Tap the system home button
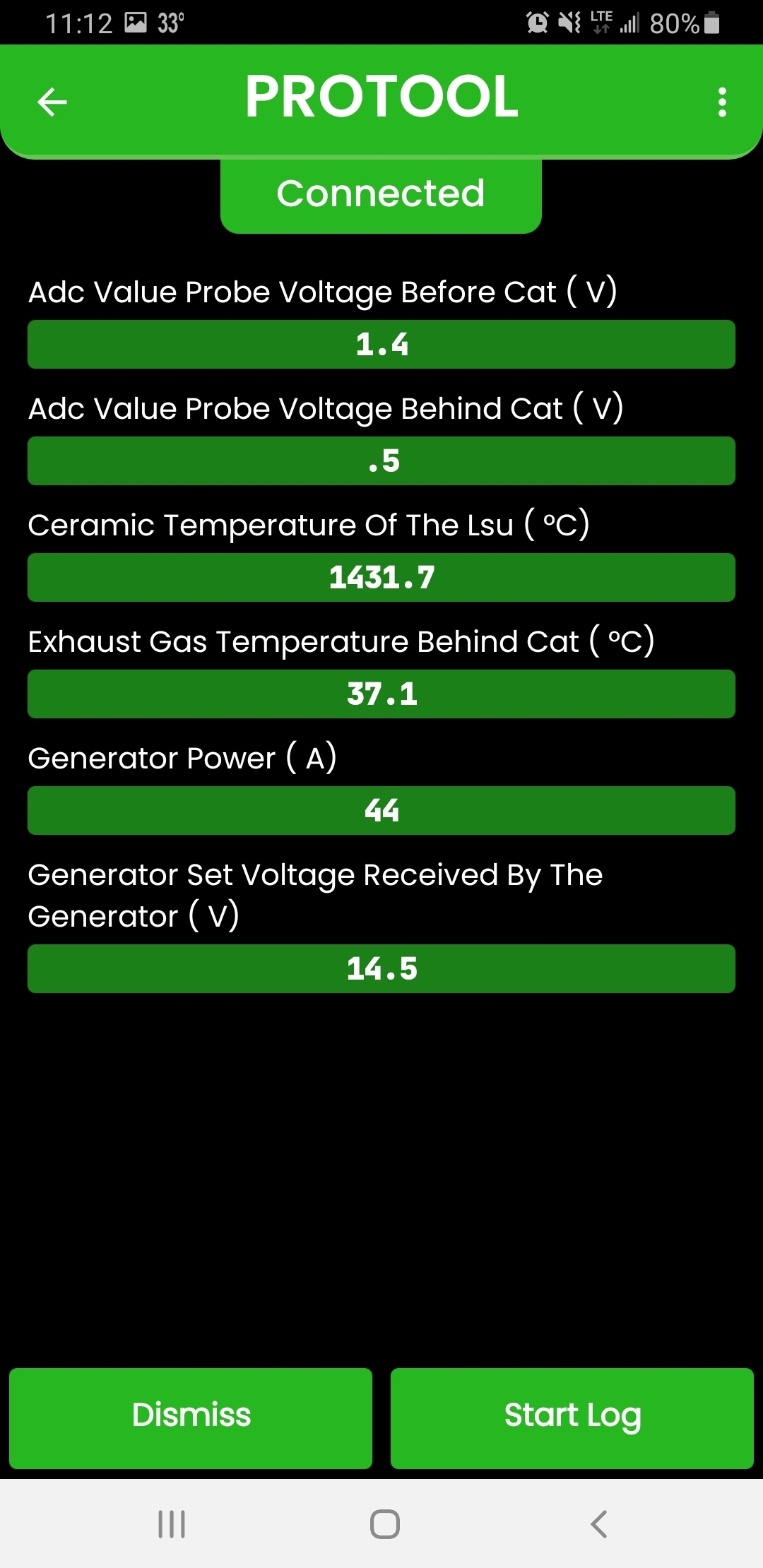763x1568 pixels. tap(384, 1524)
